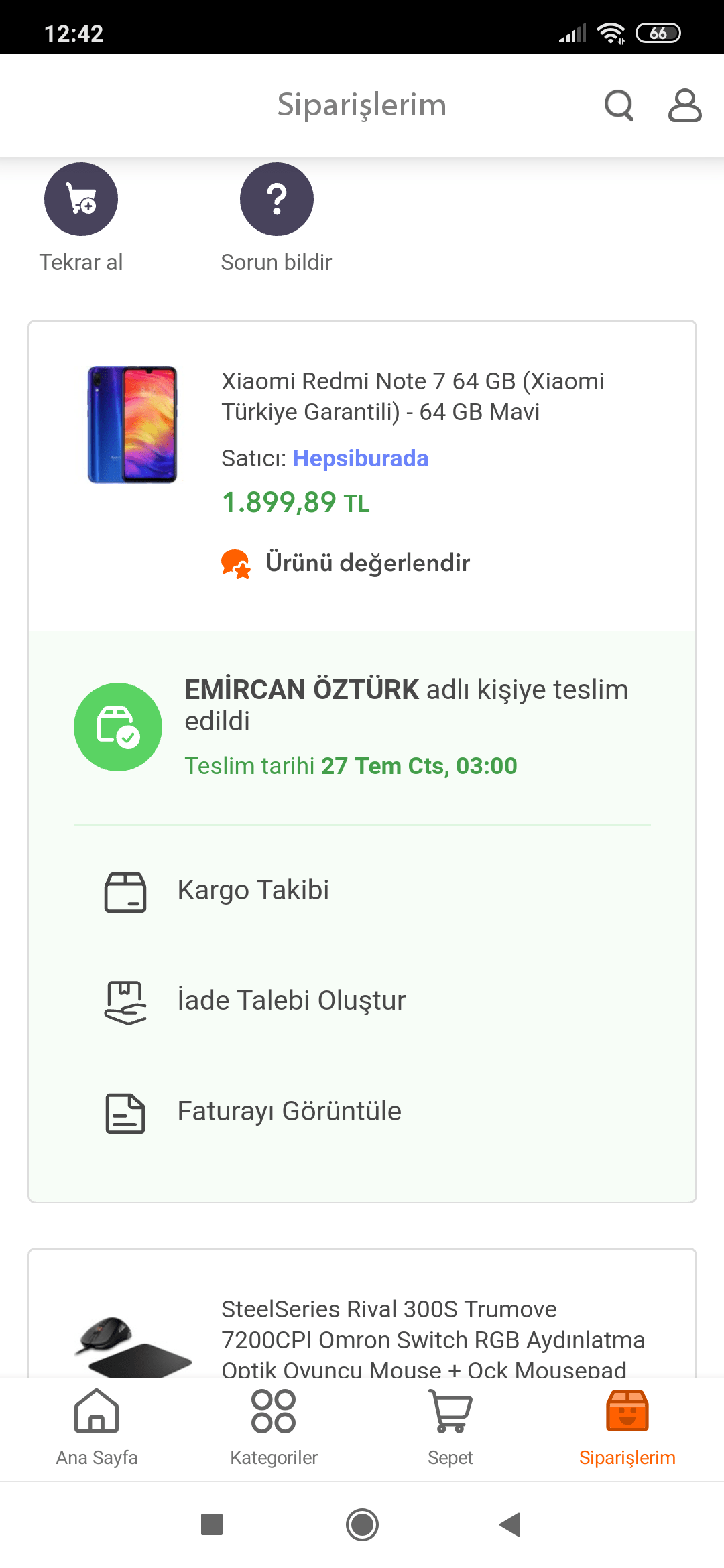The height and width of the screenshot is (1568, 724).
Task: Open the account profile icon
Action: (684, 105)
